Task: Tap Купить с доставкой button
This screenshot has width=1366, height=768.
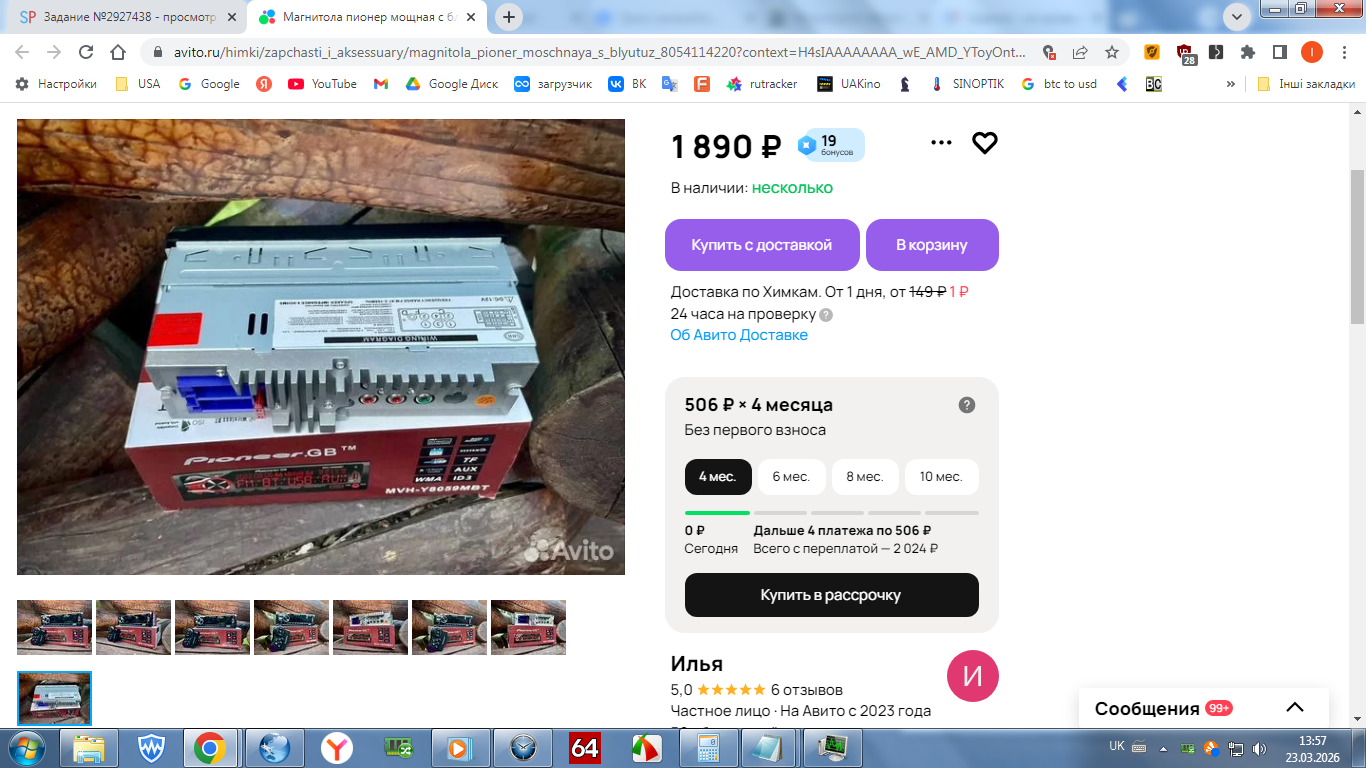Action: point(762,245)
